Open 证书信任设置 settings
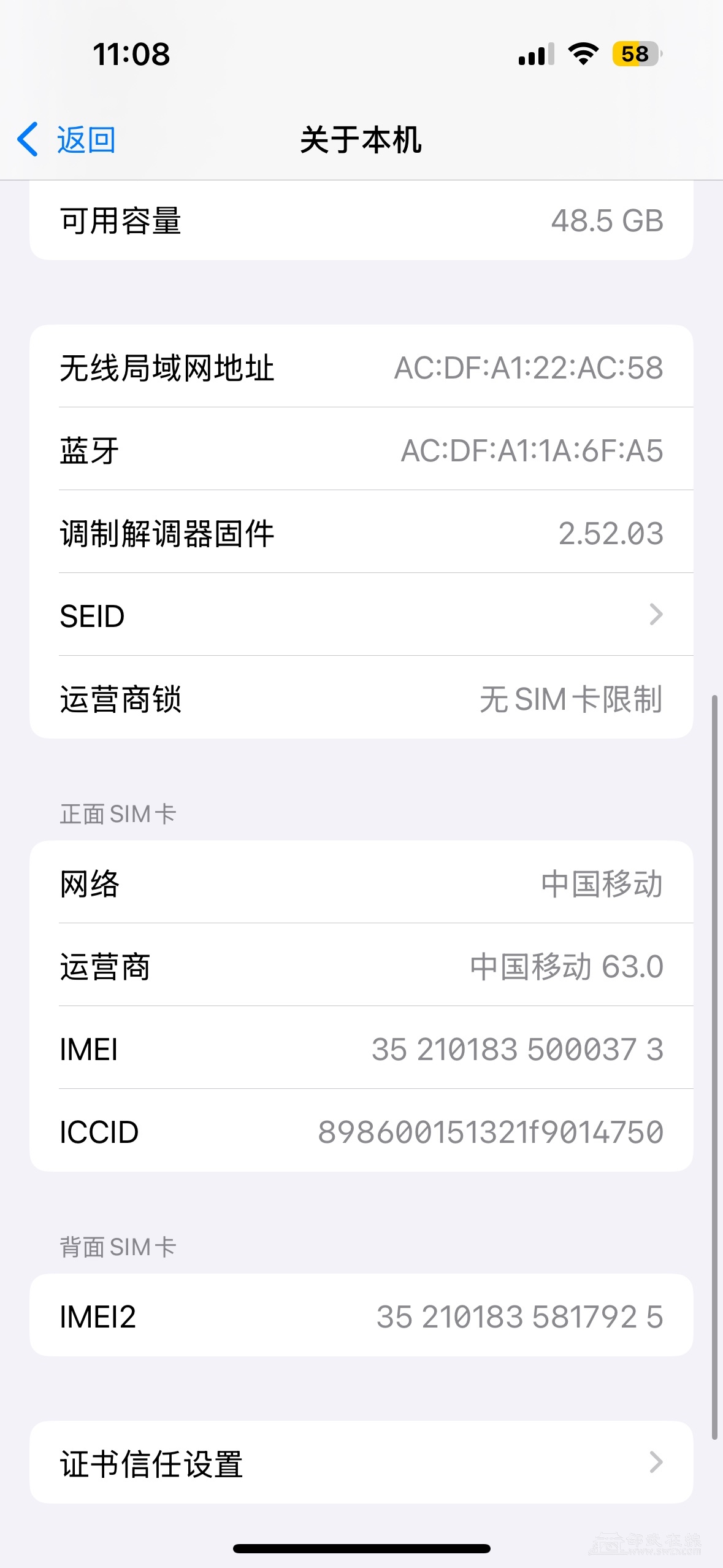The image size is (723, 1568). point(361,1463)
